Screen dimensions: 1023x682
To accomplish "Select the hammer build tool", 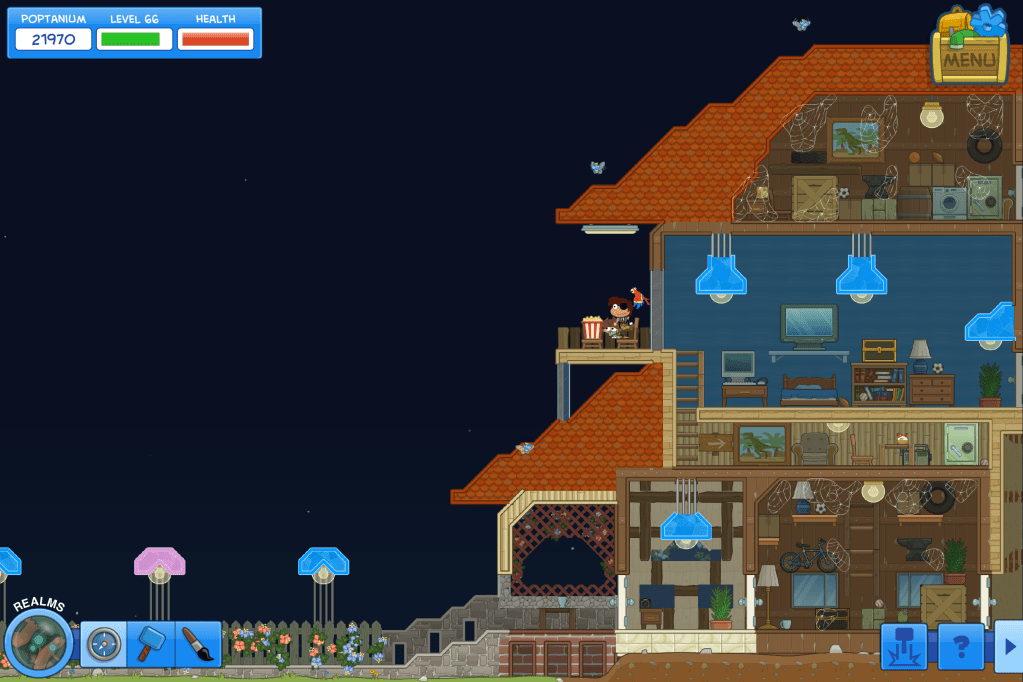I will coord(151,645).
